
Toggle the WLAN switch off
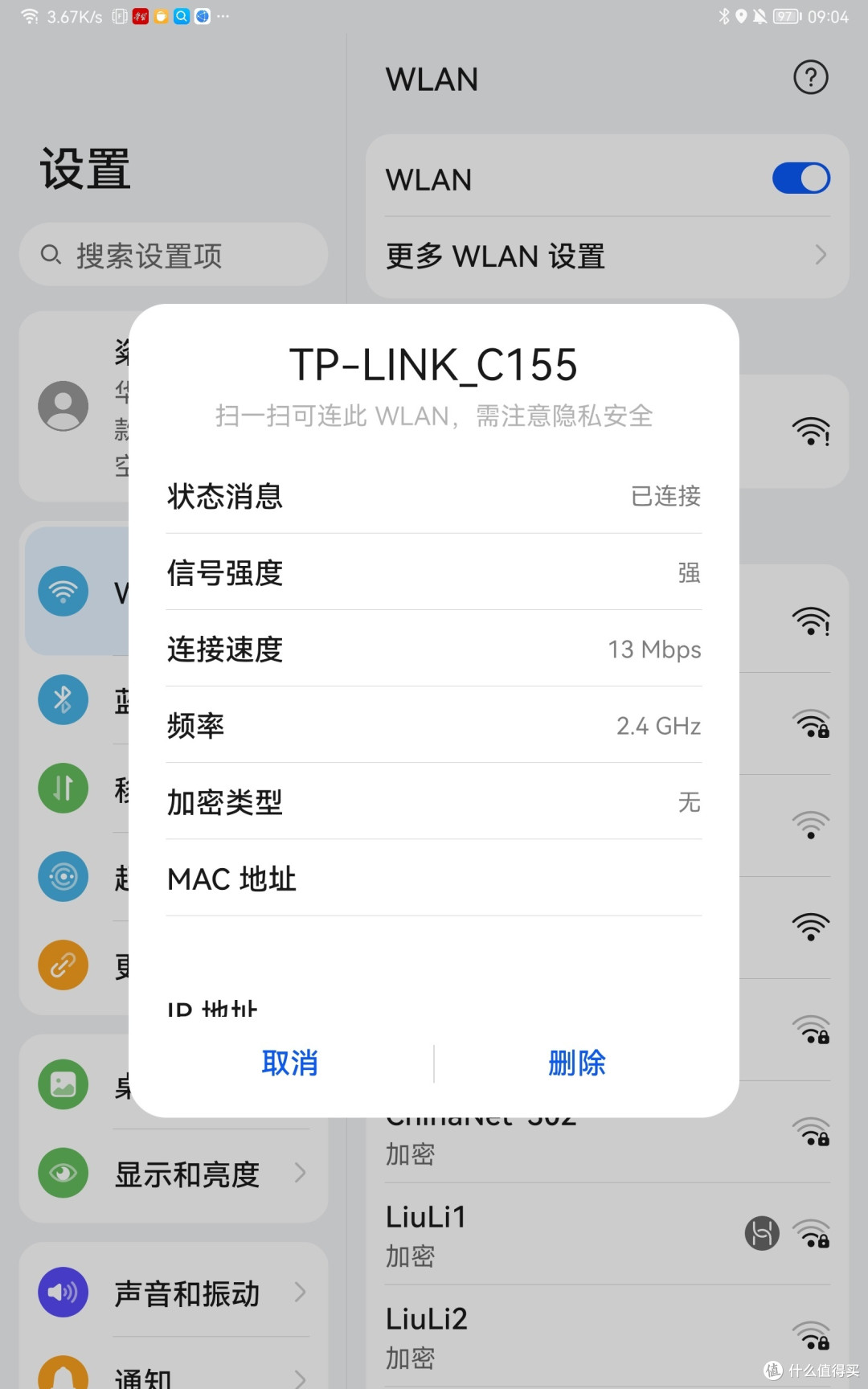[x=800, y=178]
